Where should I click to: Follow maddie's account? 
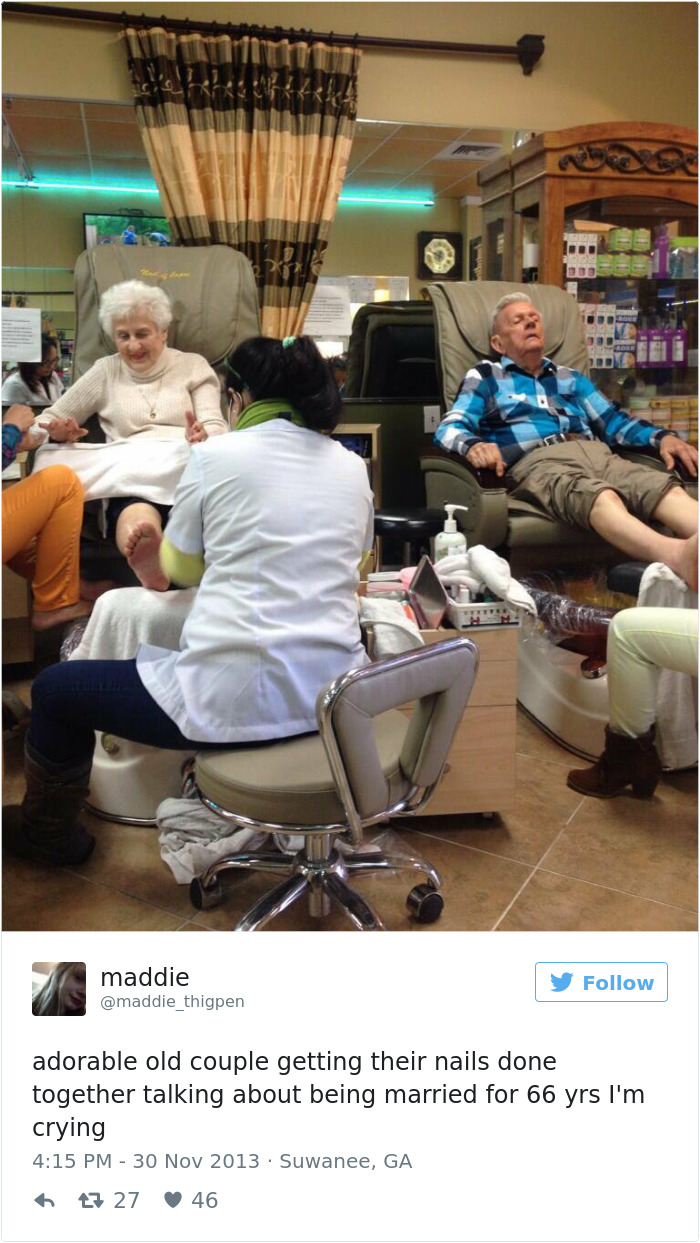601,982
